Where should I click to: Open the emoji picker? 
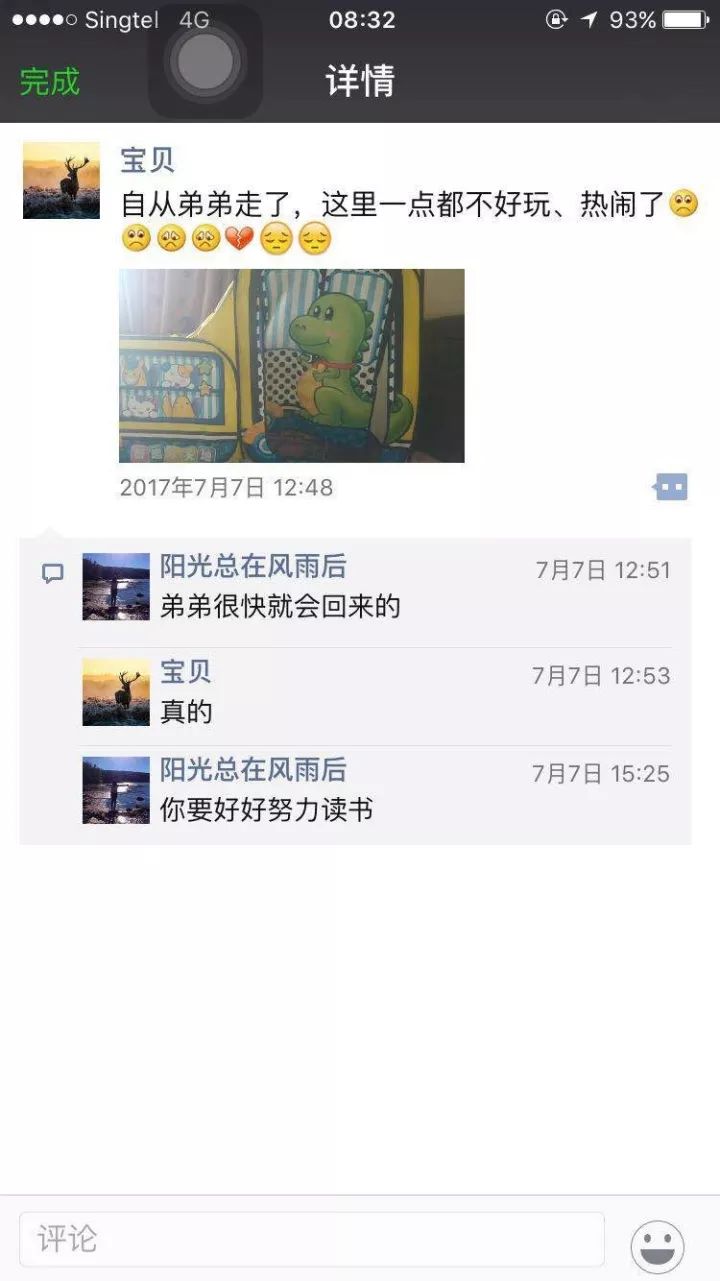click(x=657, y=1246)
